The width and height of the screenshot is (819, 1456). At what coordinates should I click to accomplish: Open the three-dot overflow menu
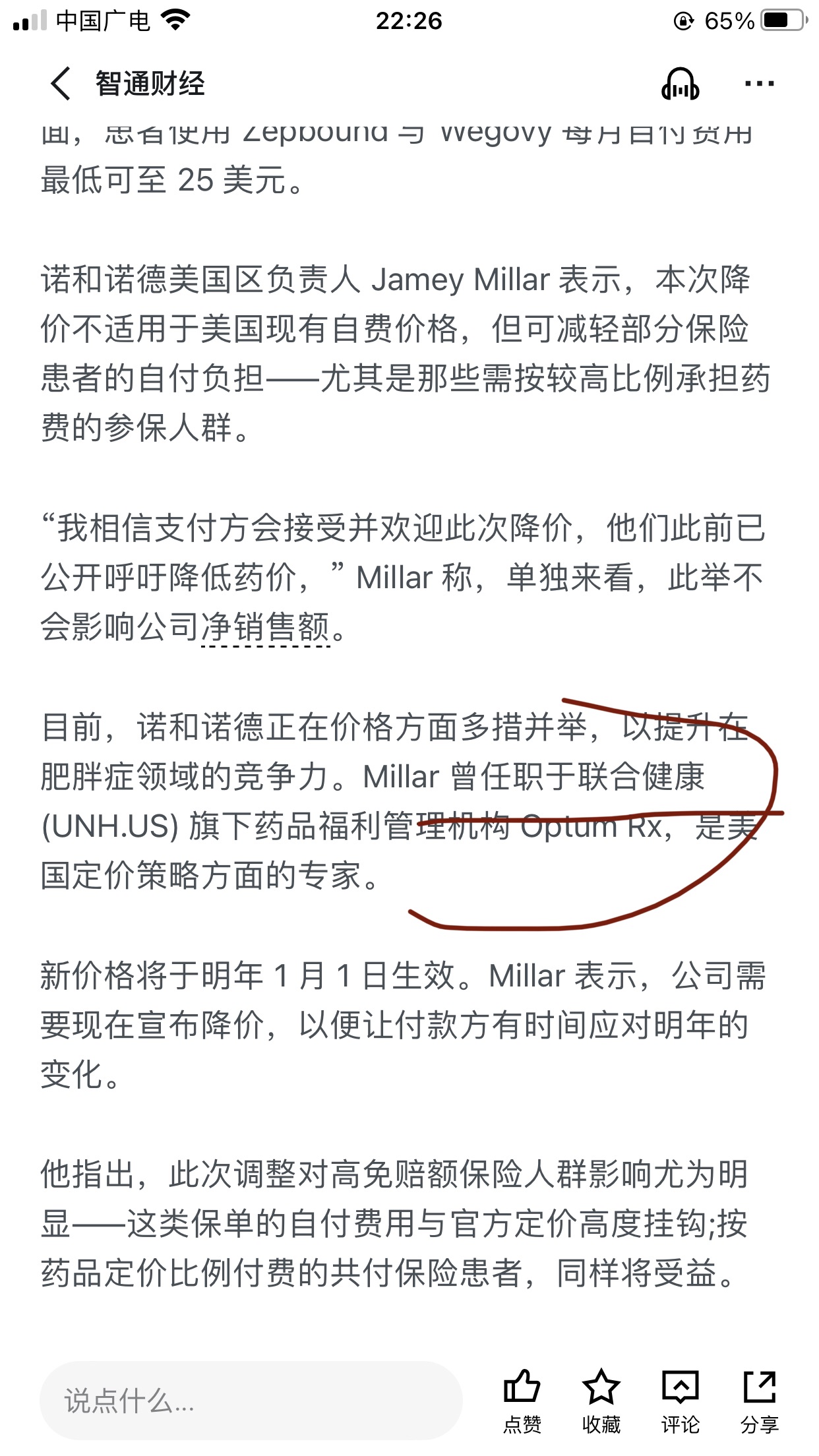(759, 84)
